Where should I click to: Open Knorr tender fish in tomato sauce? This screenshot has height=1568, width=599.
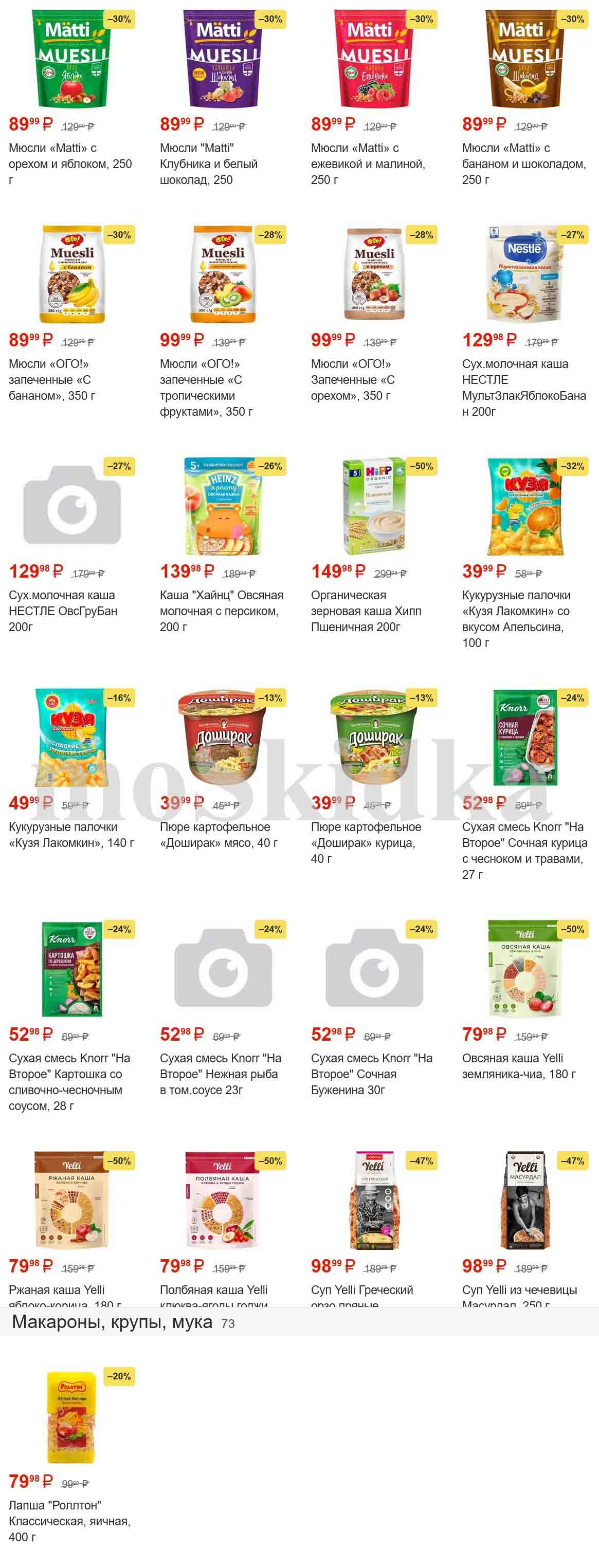223,969
